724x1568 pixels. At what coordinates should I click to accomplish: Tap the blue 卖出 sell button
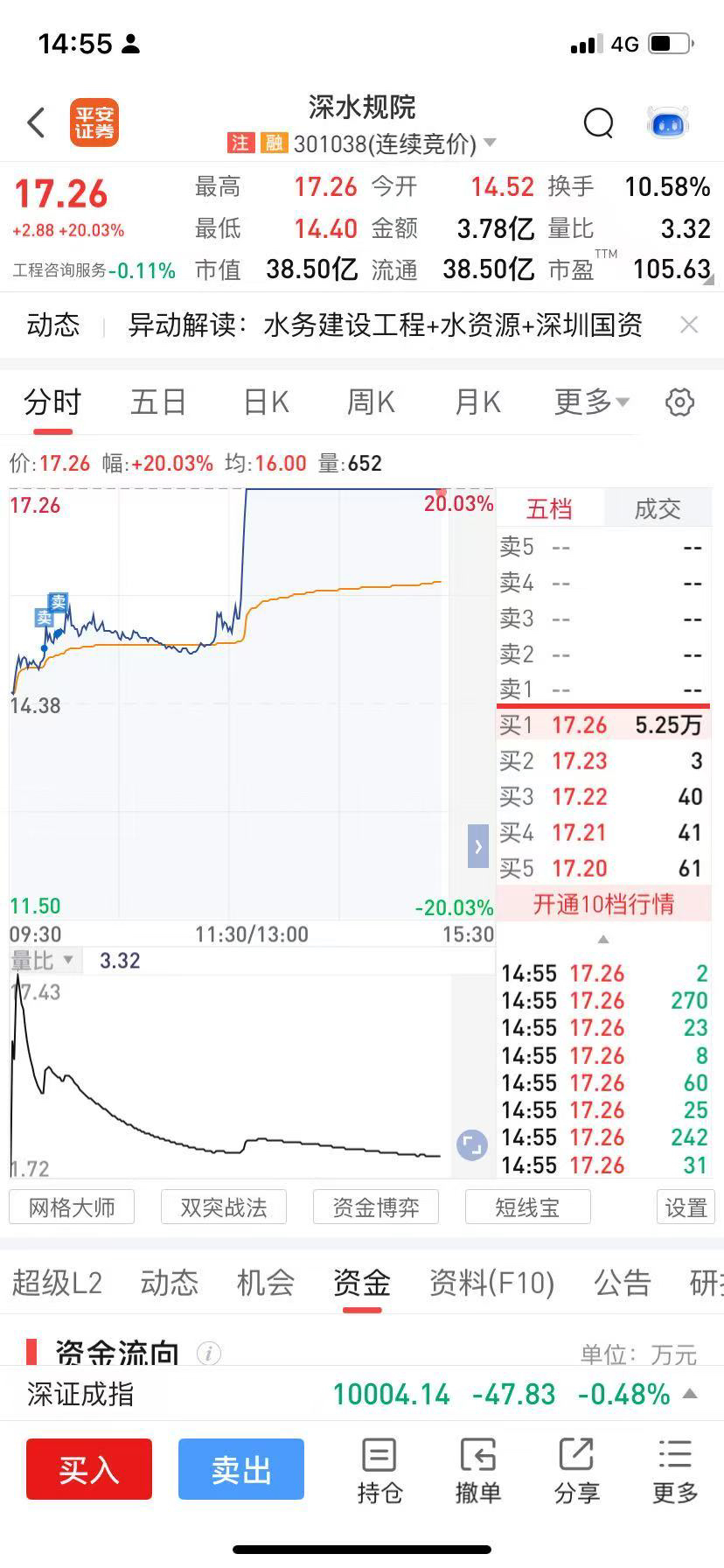pyautogui.click(x=241, y=1469)
